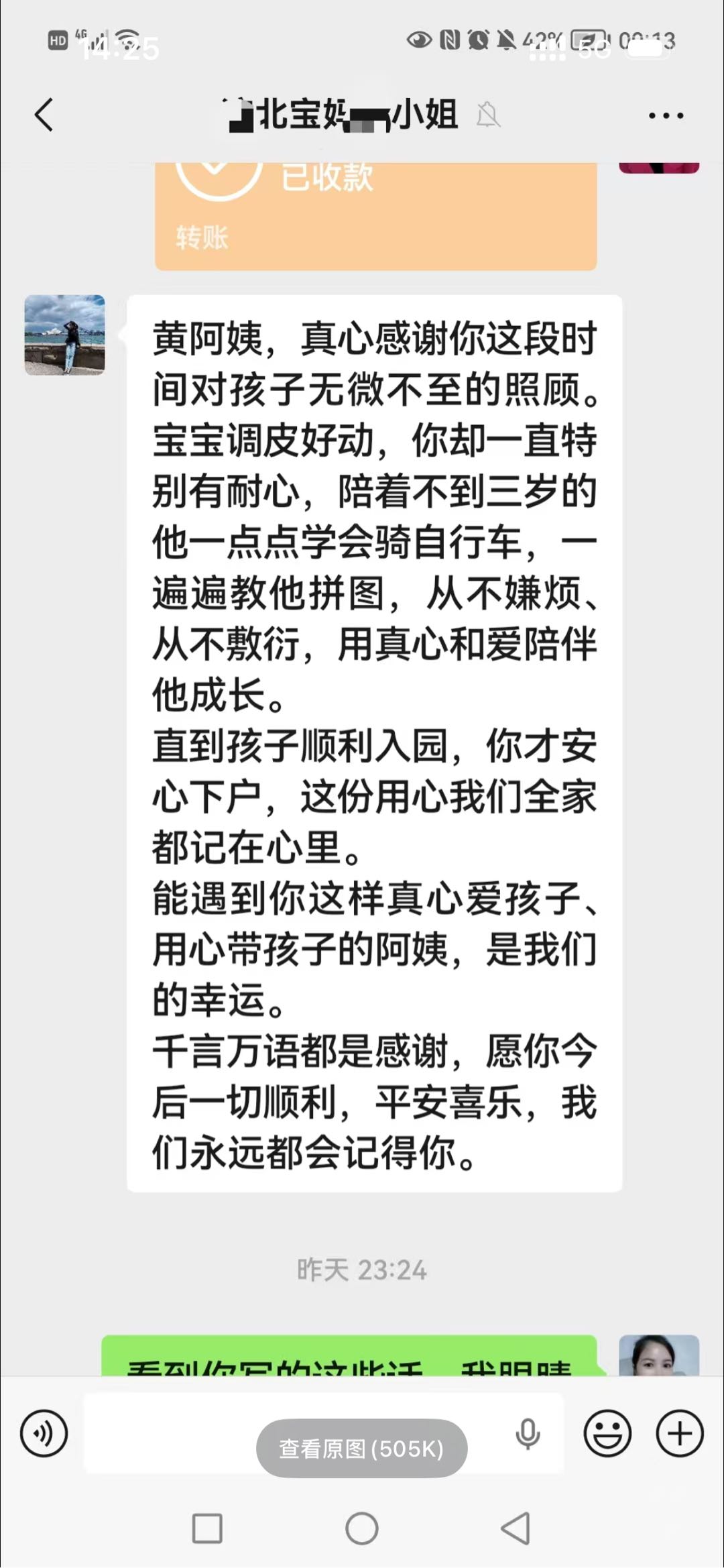Image resolution: width=724 pixels, height=1568 pixels.
Task: Open the plus attachments menu
Action: click(x=680, y=1433)
